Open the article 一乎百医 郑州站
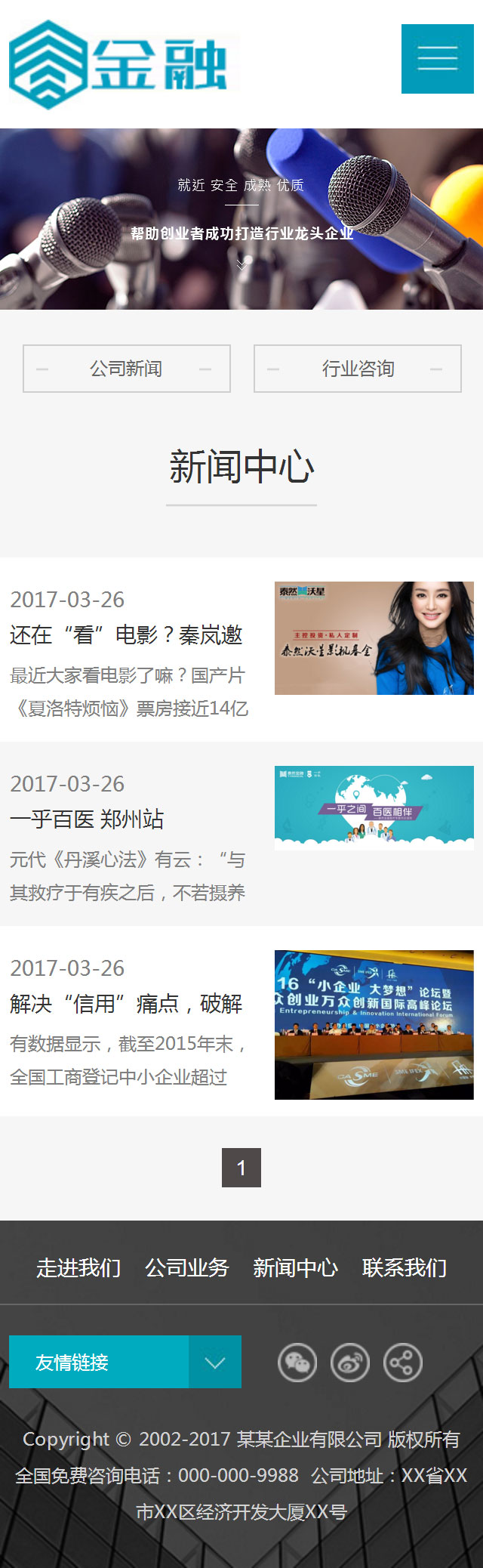 pyautogui.click(x=87, y=819)
